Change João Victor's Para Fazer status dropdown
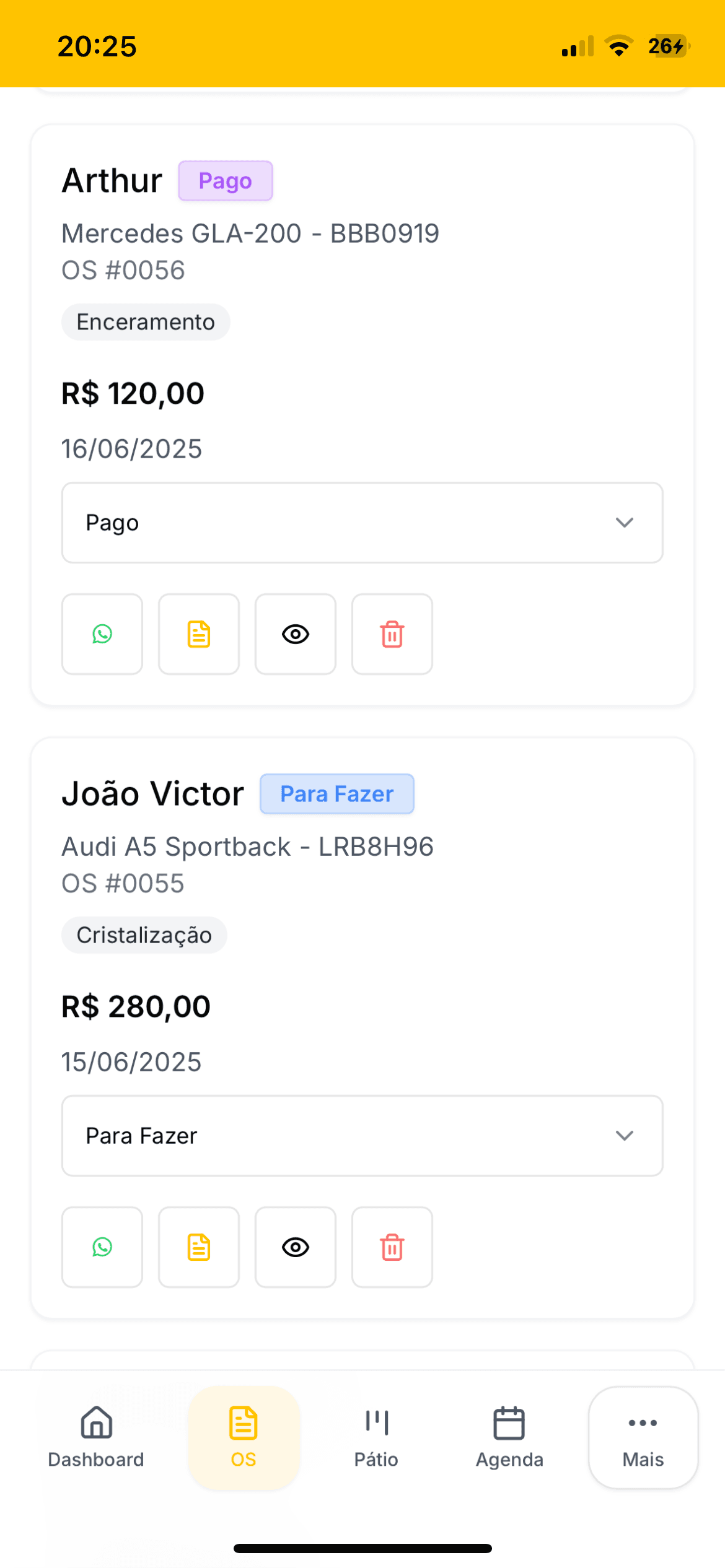725x1568 pixels. click(362, 1136)
